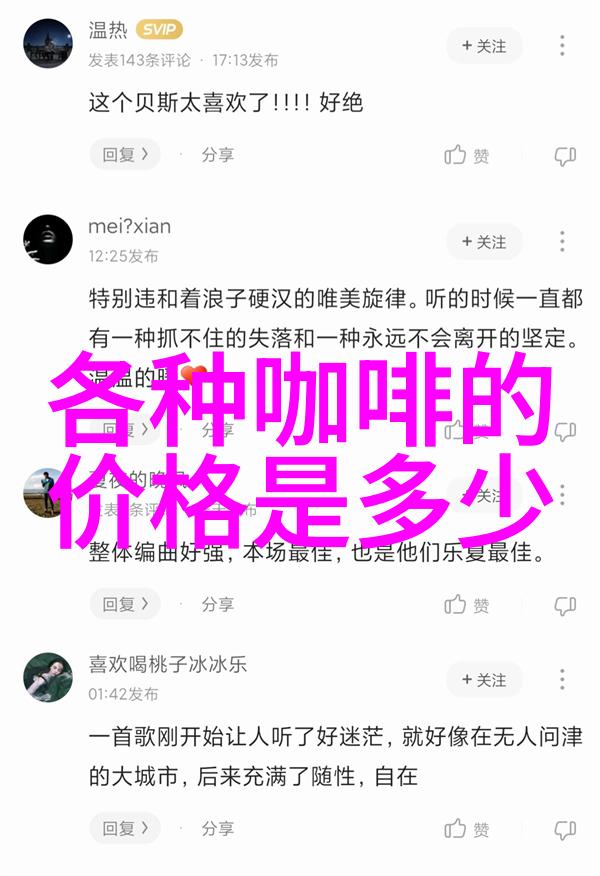600x876 pixels.
Task: Follow the user 喜欢喝桃子冰冰乐
Action: coord(484,680)
